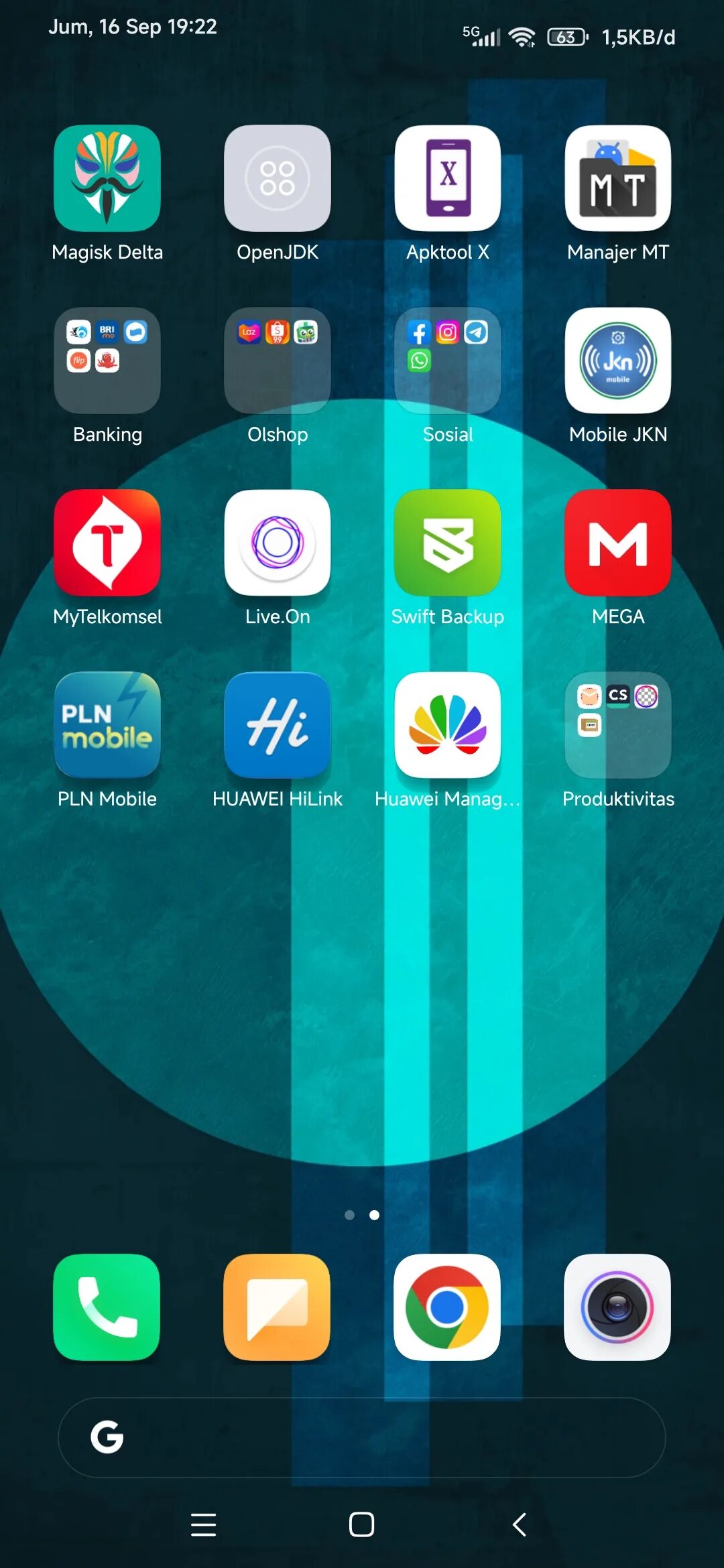
Task: Tap the Google search bar
Action: (362, 1437)
